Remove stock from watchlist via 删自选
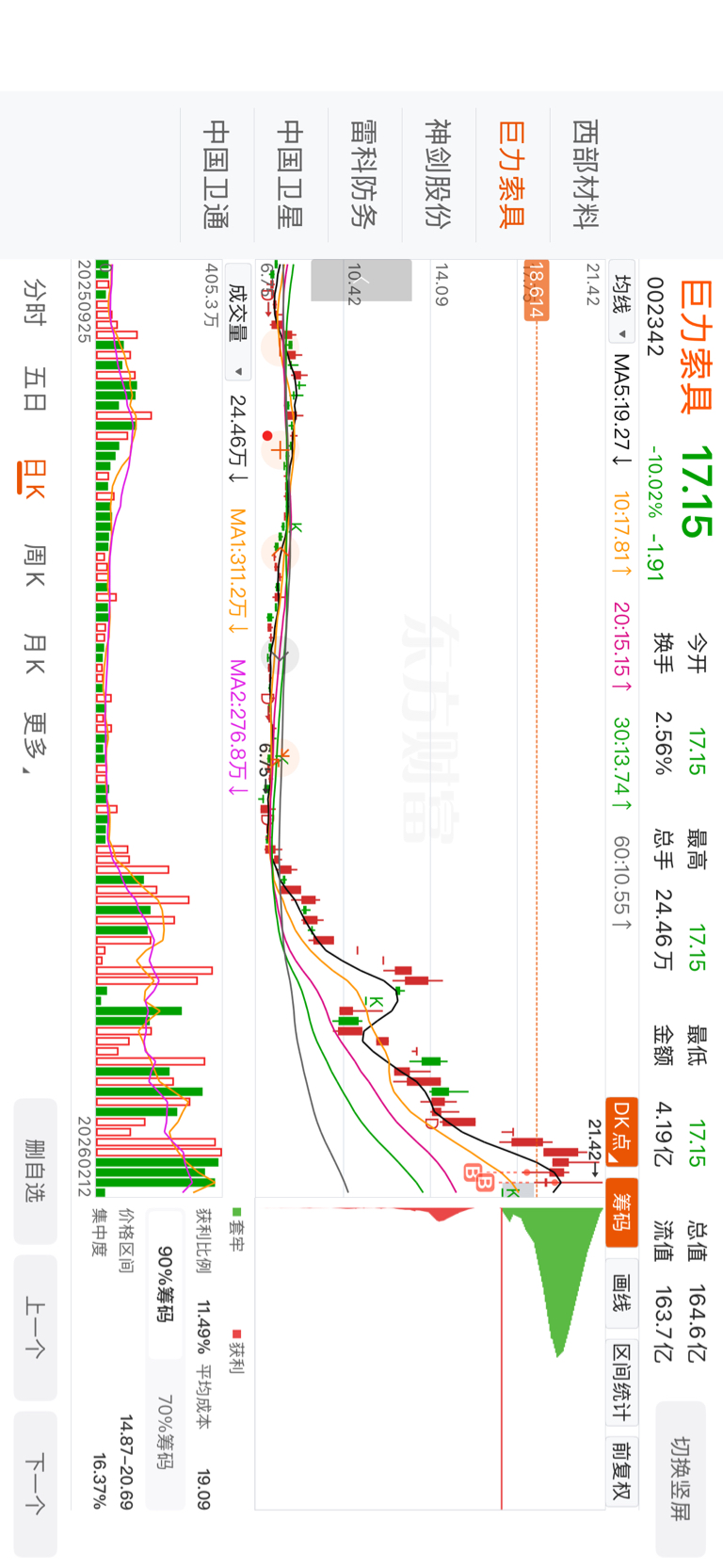Viewport: 723px width, 1568px height. tap(35, 1170)
